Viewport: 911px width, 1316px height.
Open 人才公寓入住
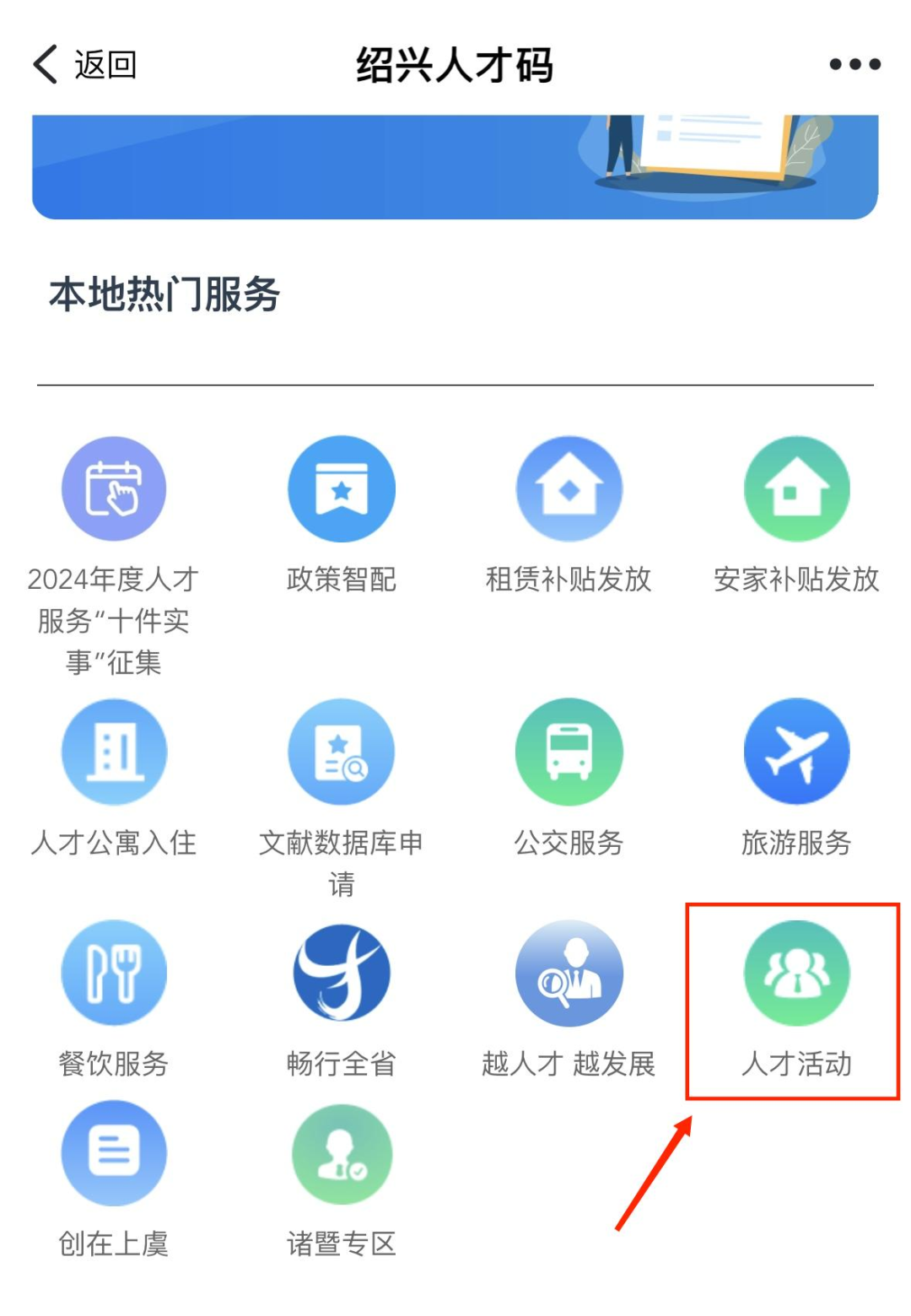[x=114, y=752]
